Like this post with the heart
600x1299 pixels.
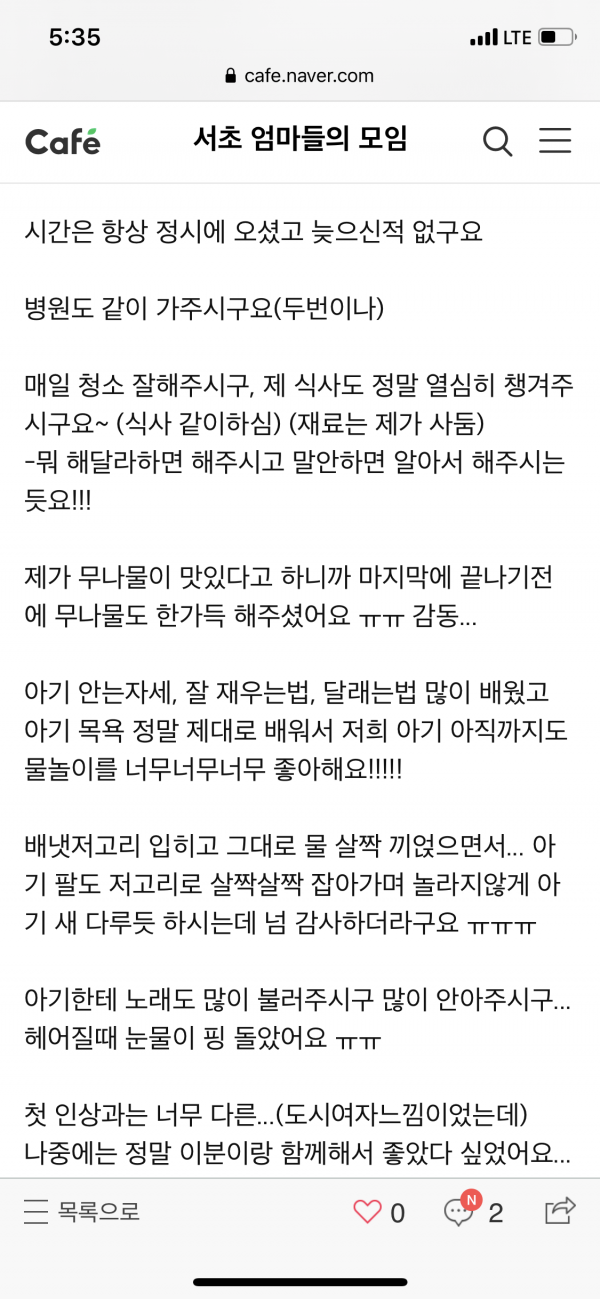coord(368,1212)
